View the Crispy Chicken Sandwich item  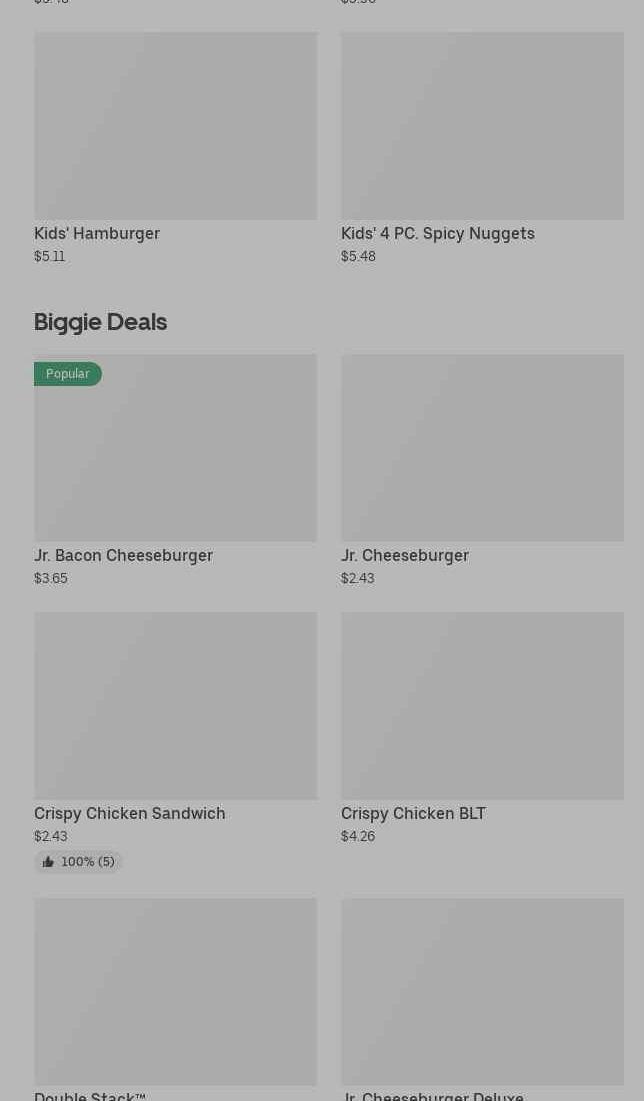pos(176,741)
